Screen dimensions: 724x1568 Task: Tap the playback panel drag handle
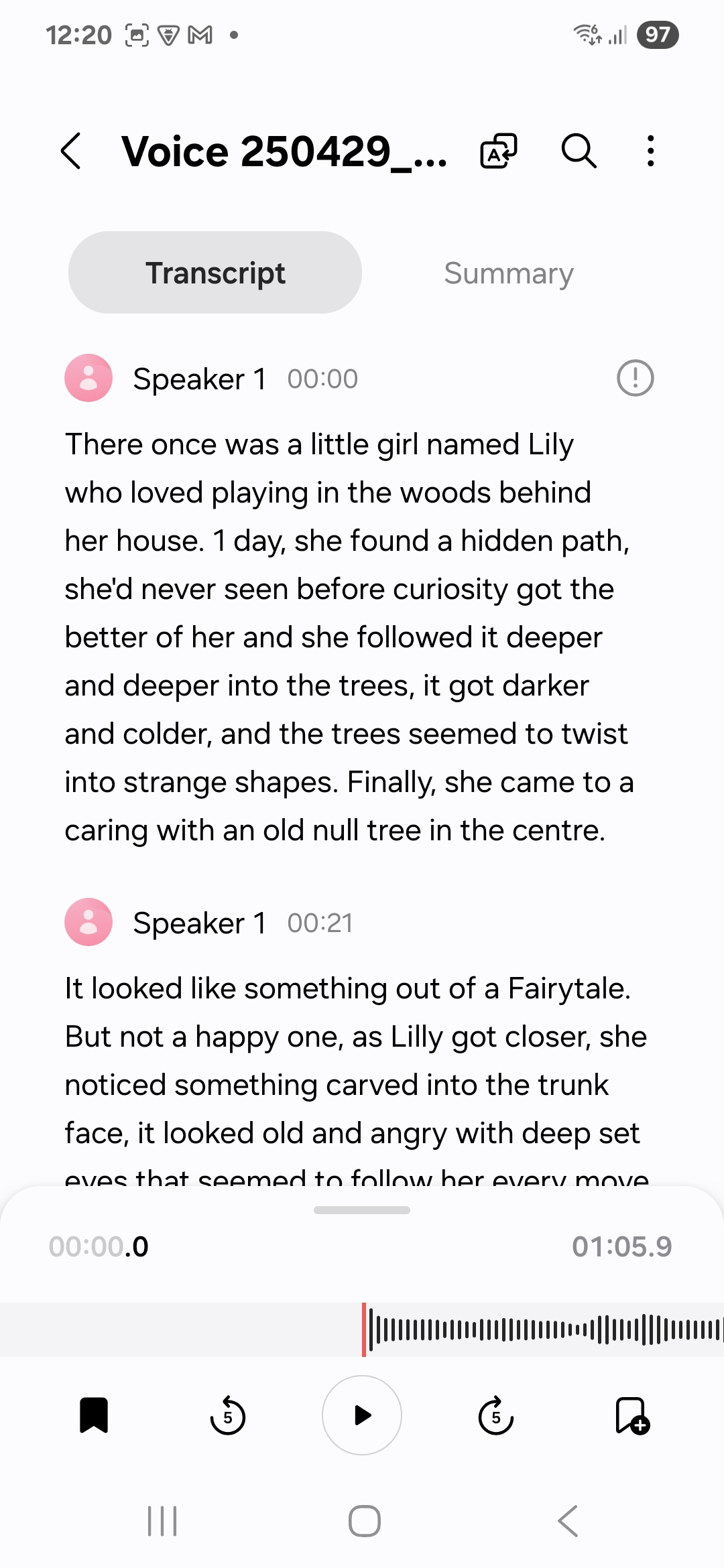362,1210
